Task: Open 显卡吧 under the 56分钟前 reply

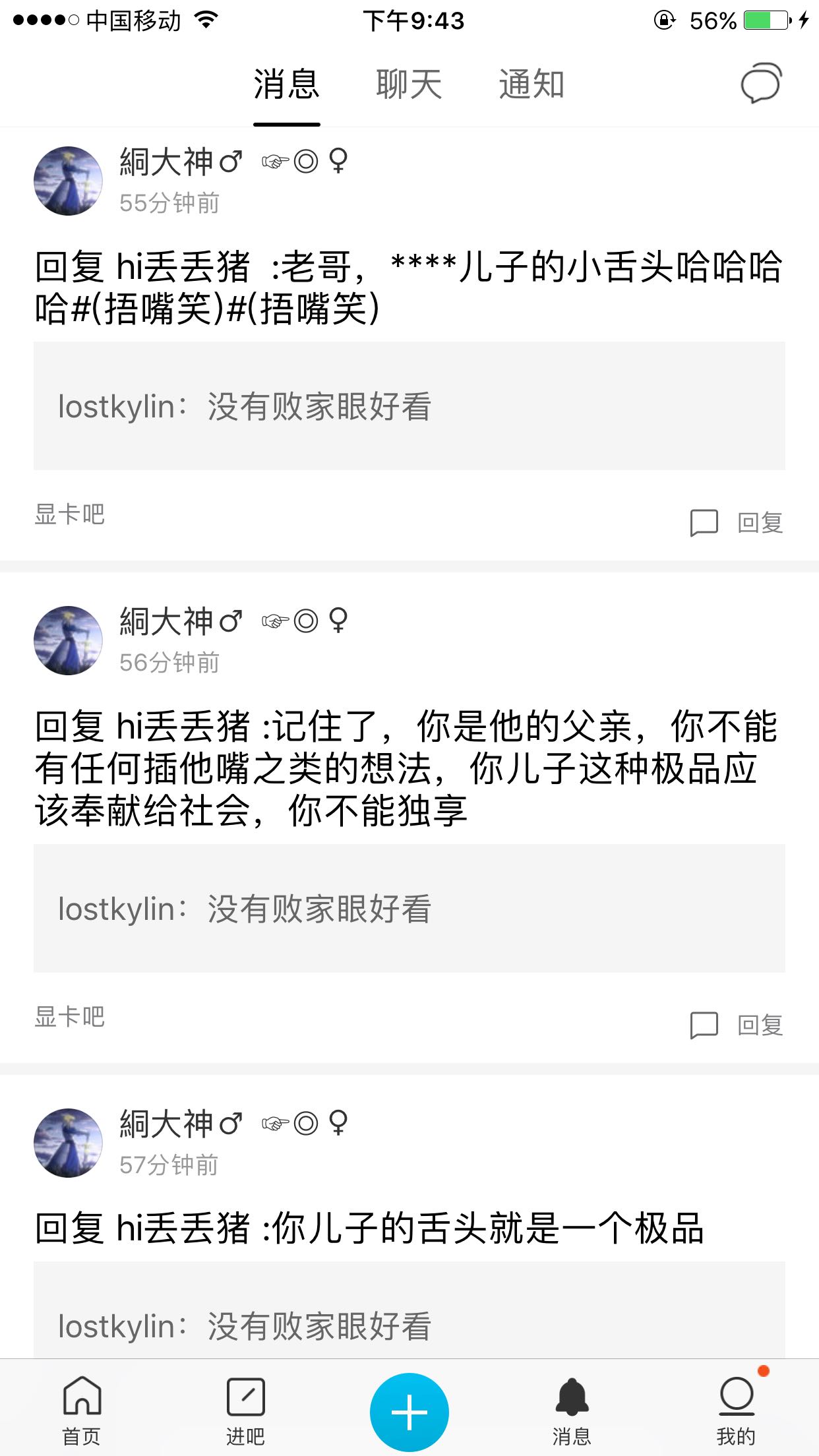Action: 69,1017
